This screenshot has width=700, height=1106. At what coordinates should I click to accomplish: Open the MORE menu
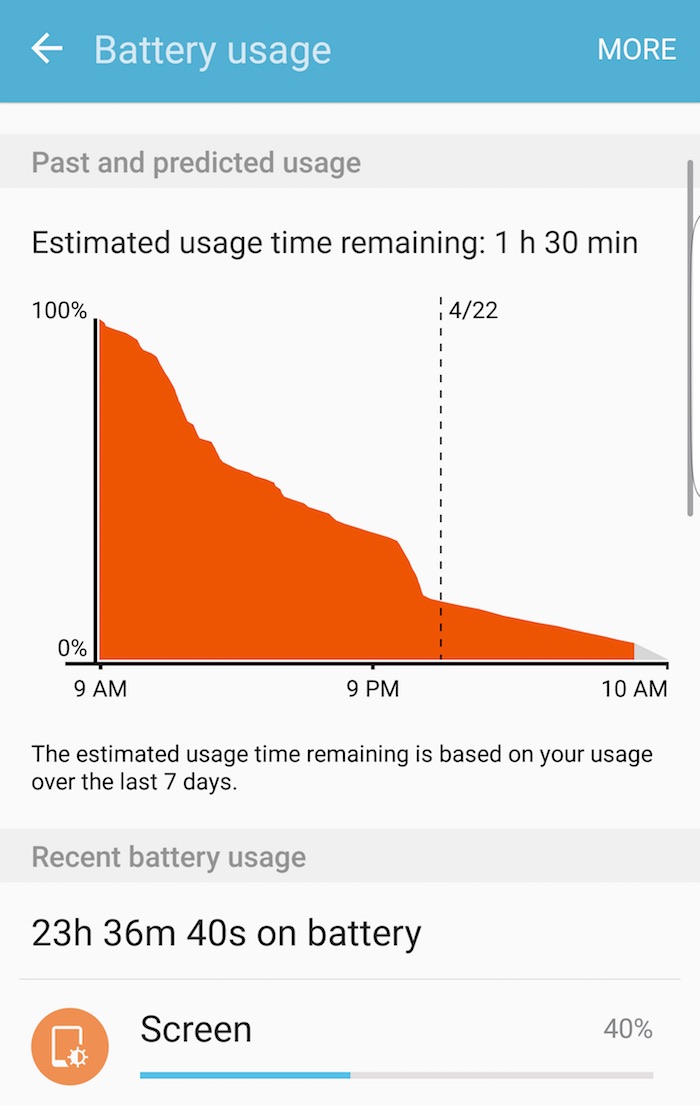[636, 50]
